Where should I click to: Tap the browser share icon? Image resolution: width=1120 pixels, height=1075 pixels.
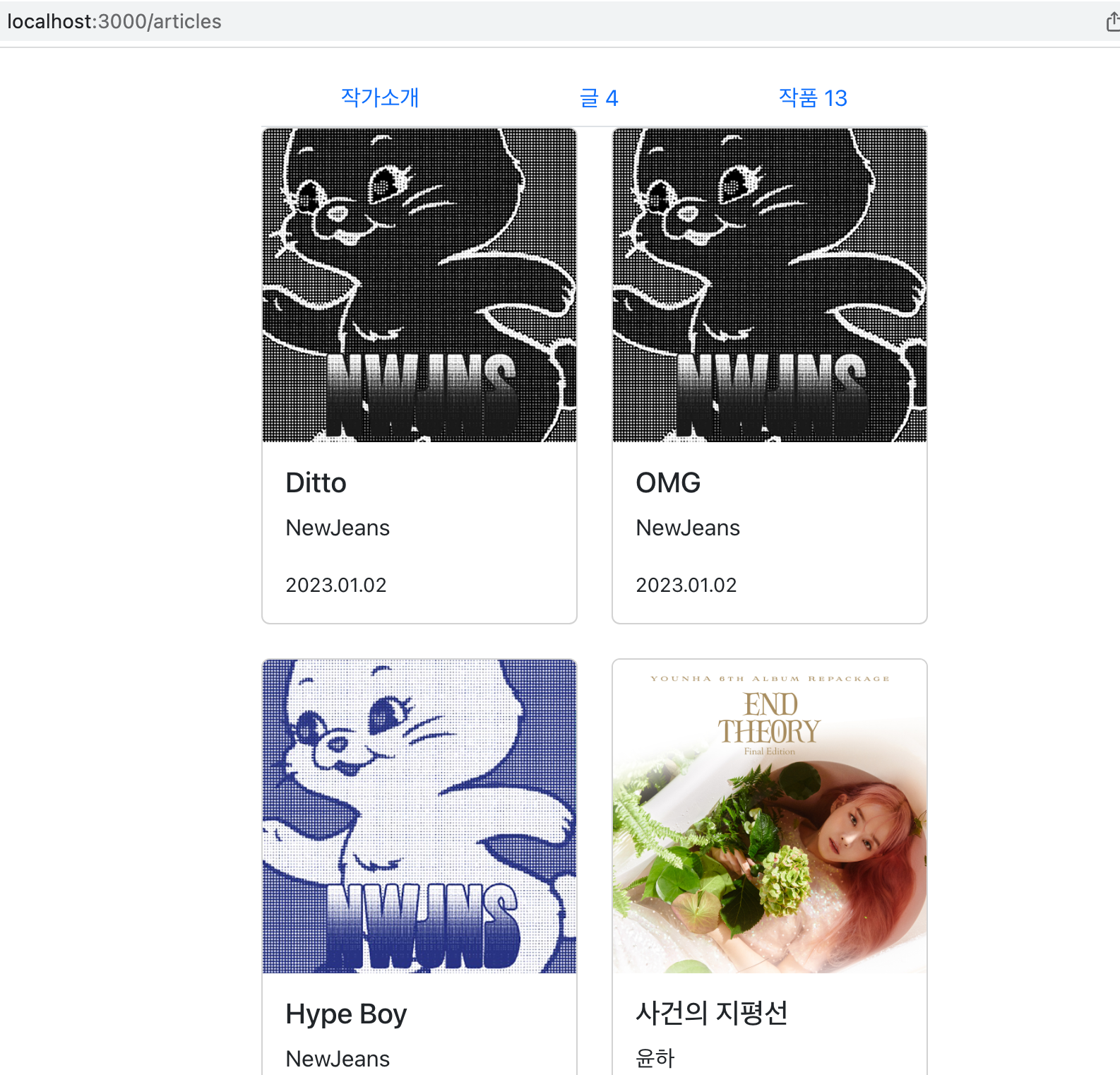point(1112,22)
